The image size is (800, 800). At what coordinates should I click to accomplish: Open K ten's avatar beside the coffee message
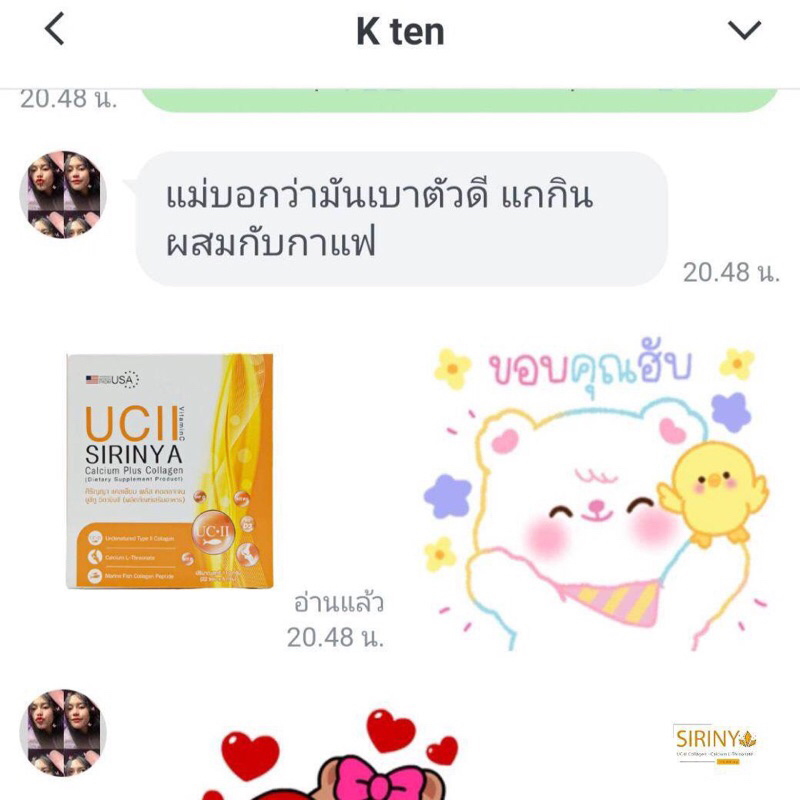pos(63,194)
